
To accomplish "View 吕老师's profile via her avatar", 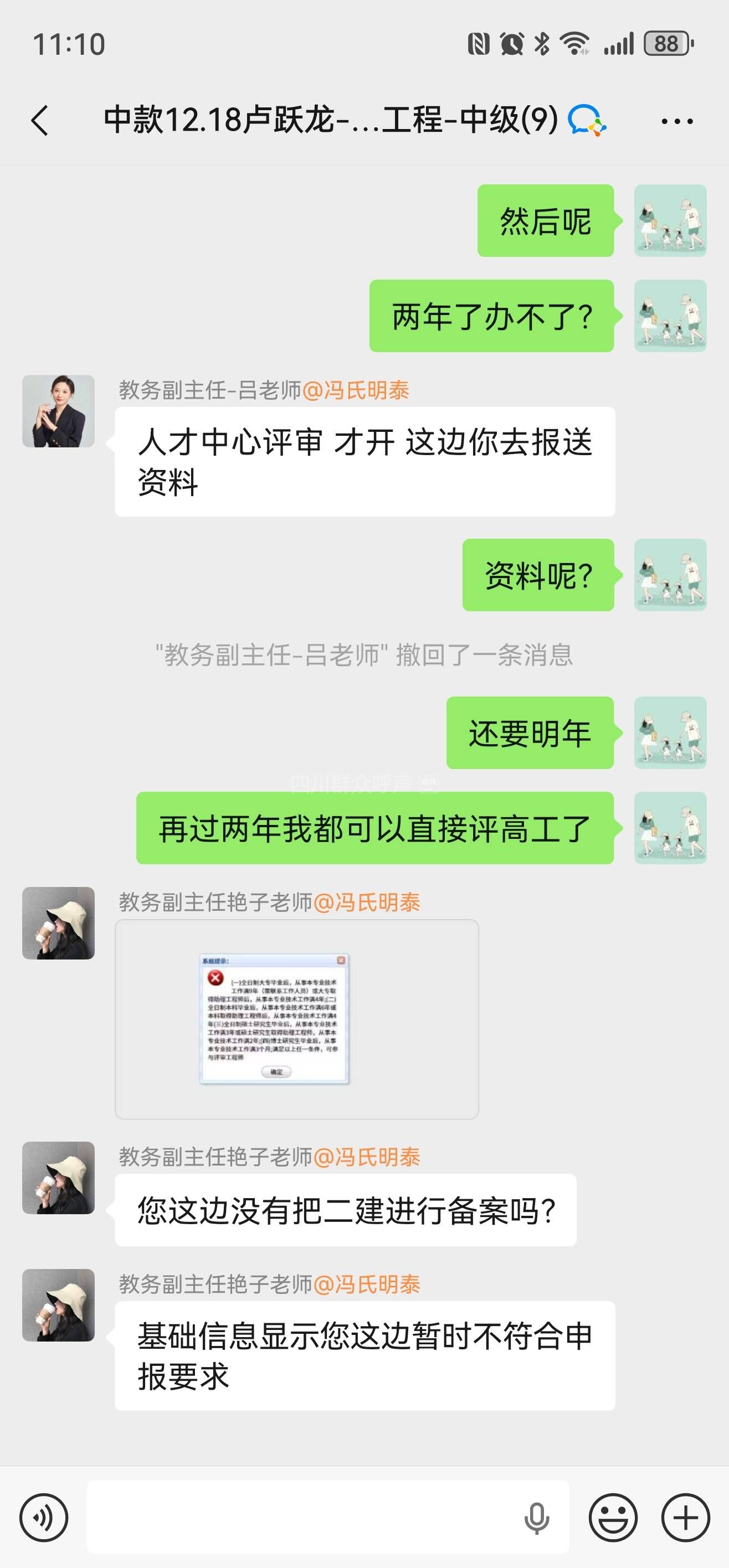I will [59, 411].
